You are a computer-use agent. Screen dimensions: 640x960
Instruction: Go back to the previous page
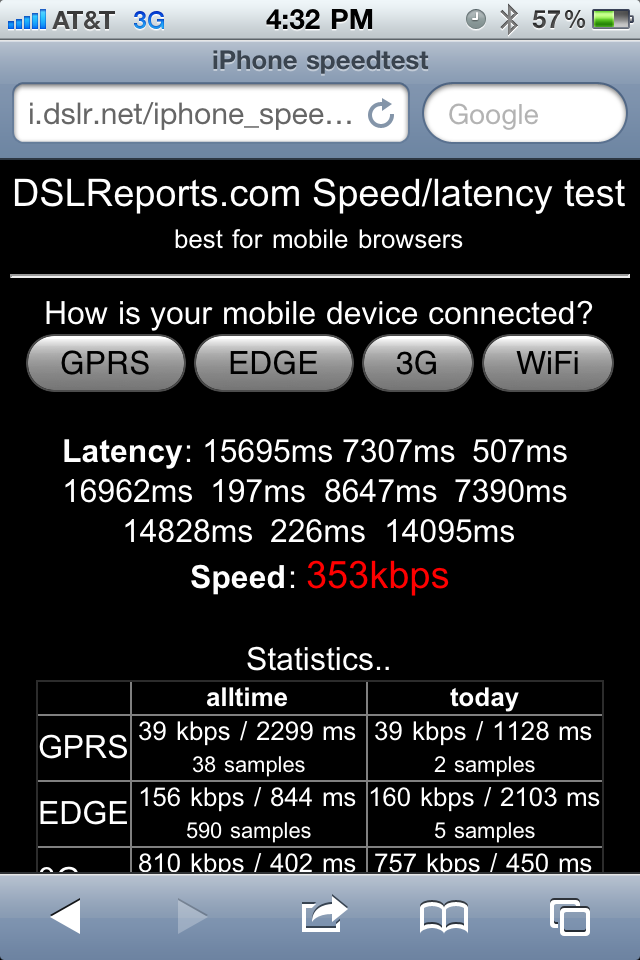coord(65,915)
